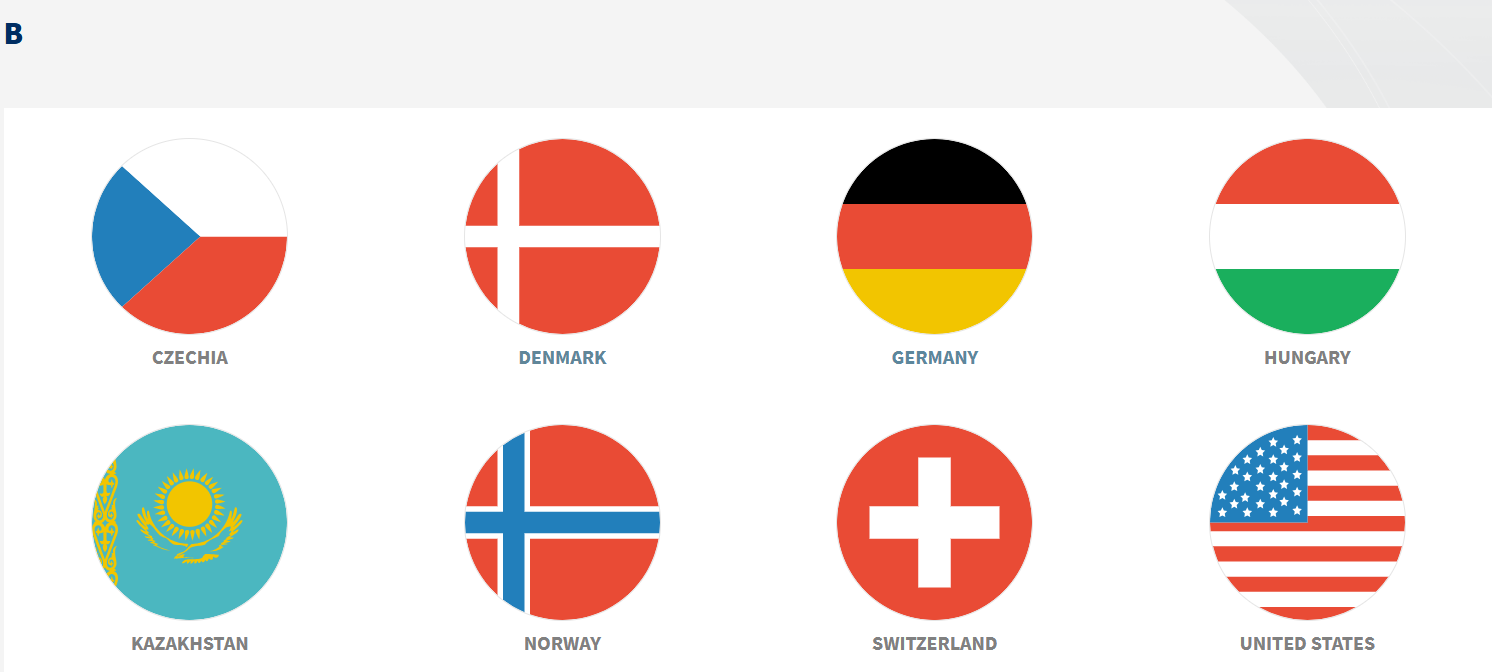Open the Germany team
Screen dimensions: 1492x672
click(x=934, y=237)
